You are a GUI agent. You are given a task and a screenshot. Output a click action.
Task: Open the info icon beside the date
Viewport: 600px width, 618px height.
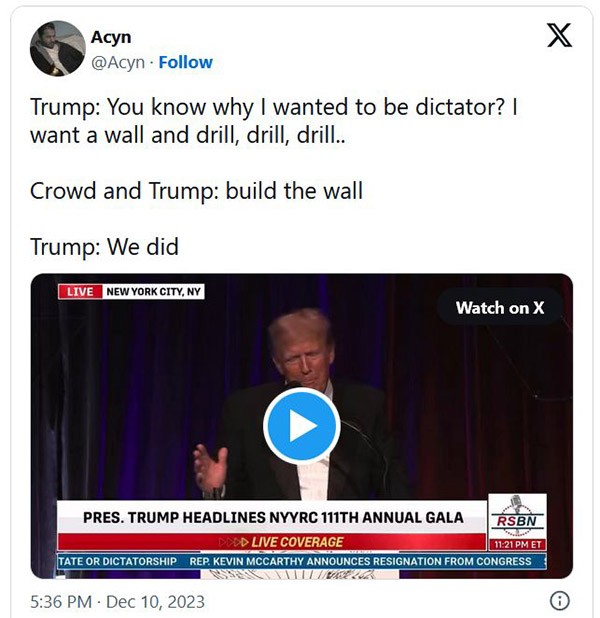point(560,601)
